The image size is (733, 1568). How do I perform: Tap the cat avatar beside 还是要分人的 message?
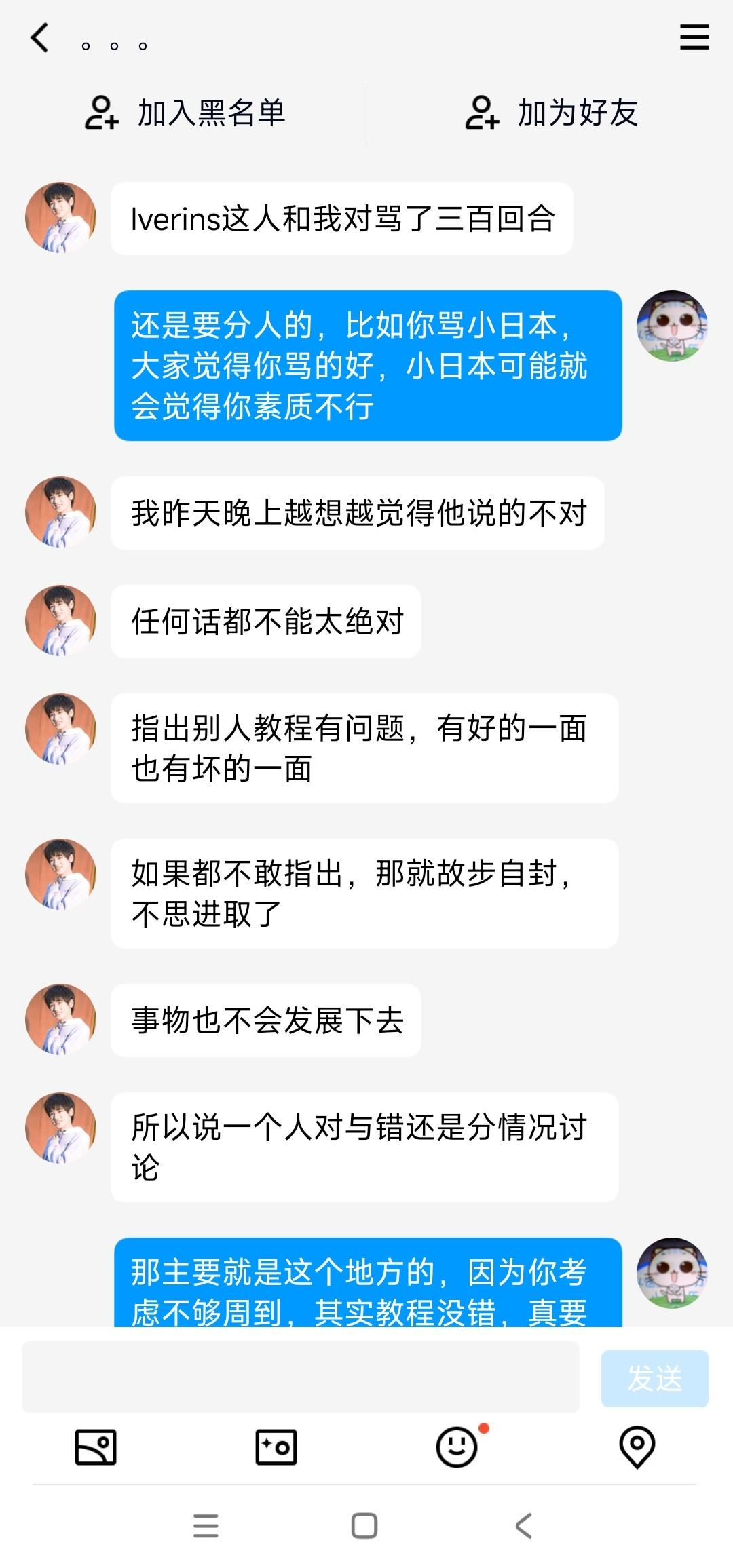(x=672, y=326)
